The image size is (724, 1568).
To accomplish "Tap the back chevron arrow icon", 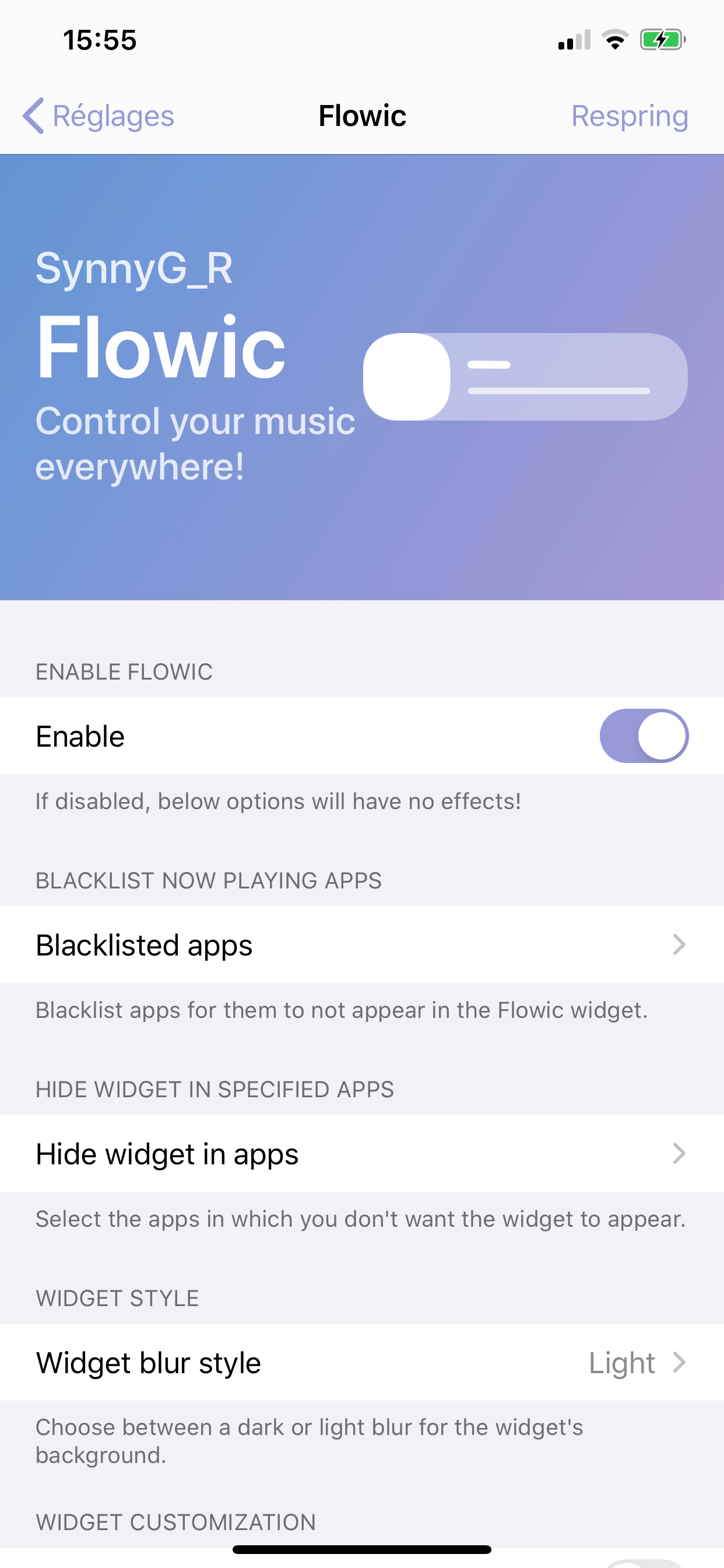I will [33, 116].
